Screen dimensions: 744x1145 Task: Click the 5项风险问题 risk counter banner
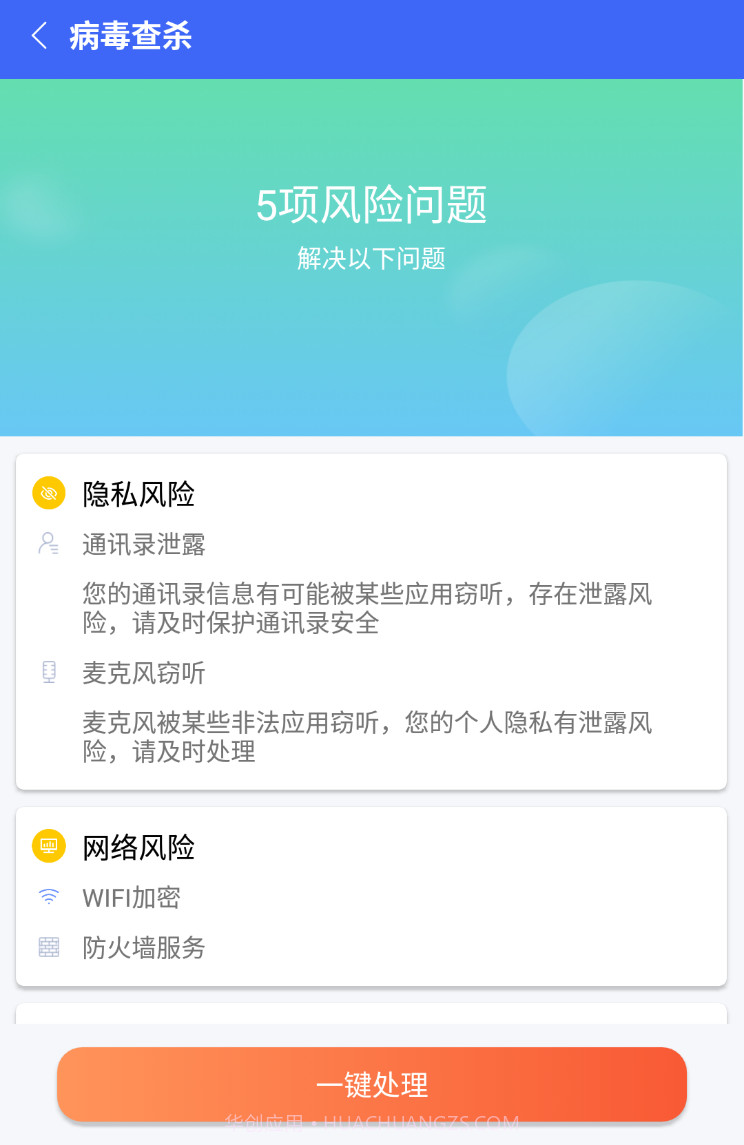[372, 205]
